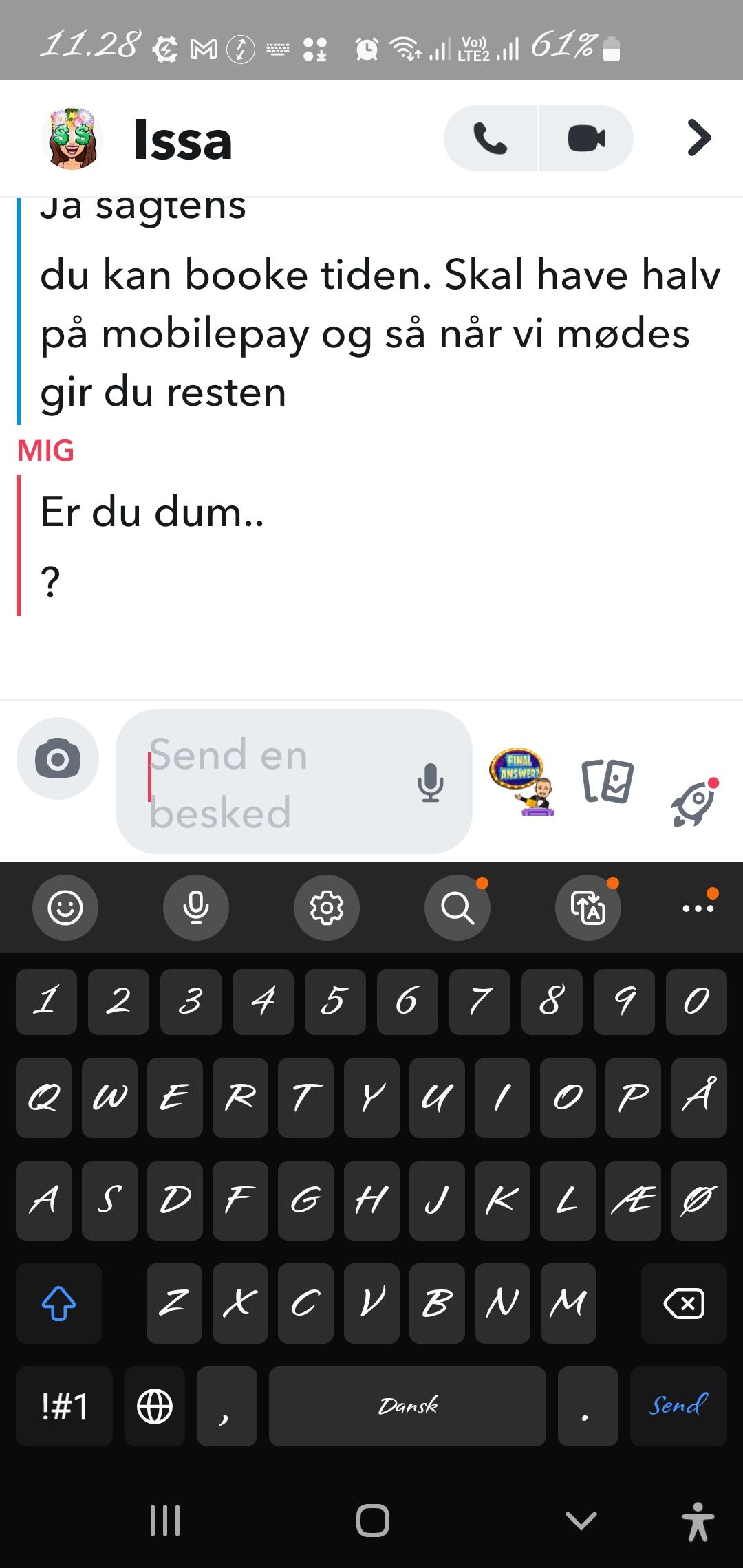Open the camera from the chat bar
This screenshot has height=1568, width=743.
[58, 759]
